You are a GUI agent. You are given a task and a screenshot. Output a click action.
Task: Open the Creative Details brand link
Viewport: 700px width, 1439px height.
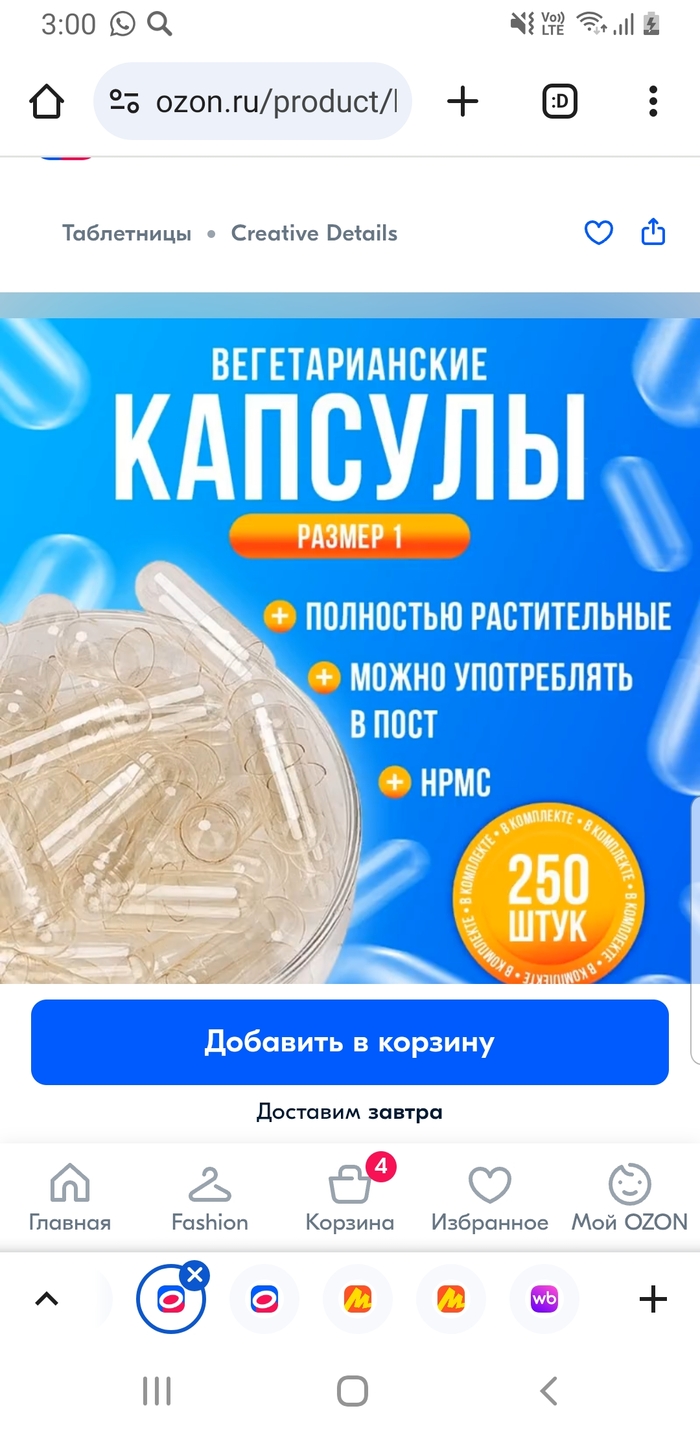pos(314,233)
